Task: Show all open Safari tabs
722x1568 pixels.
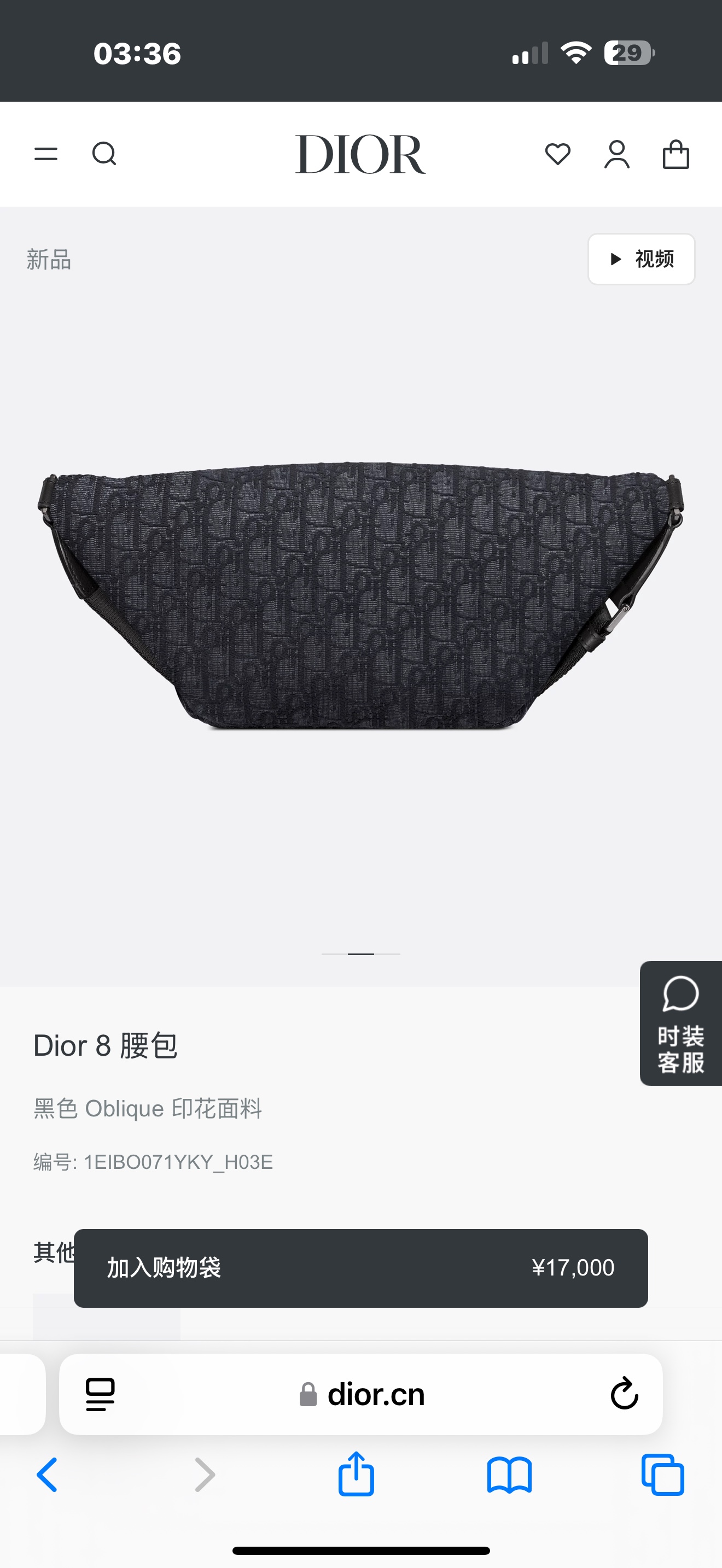Action: coord(662,1475)
